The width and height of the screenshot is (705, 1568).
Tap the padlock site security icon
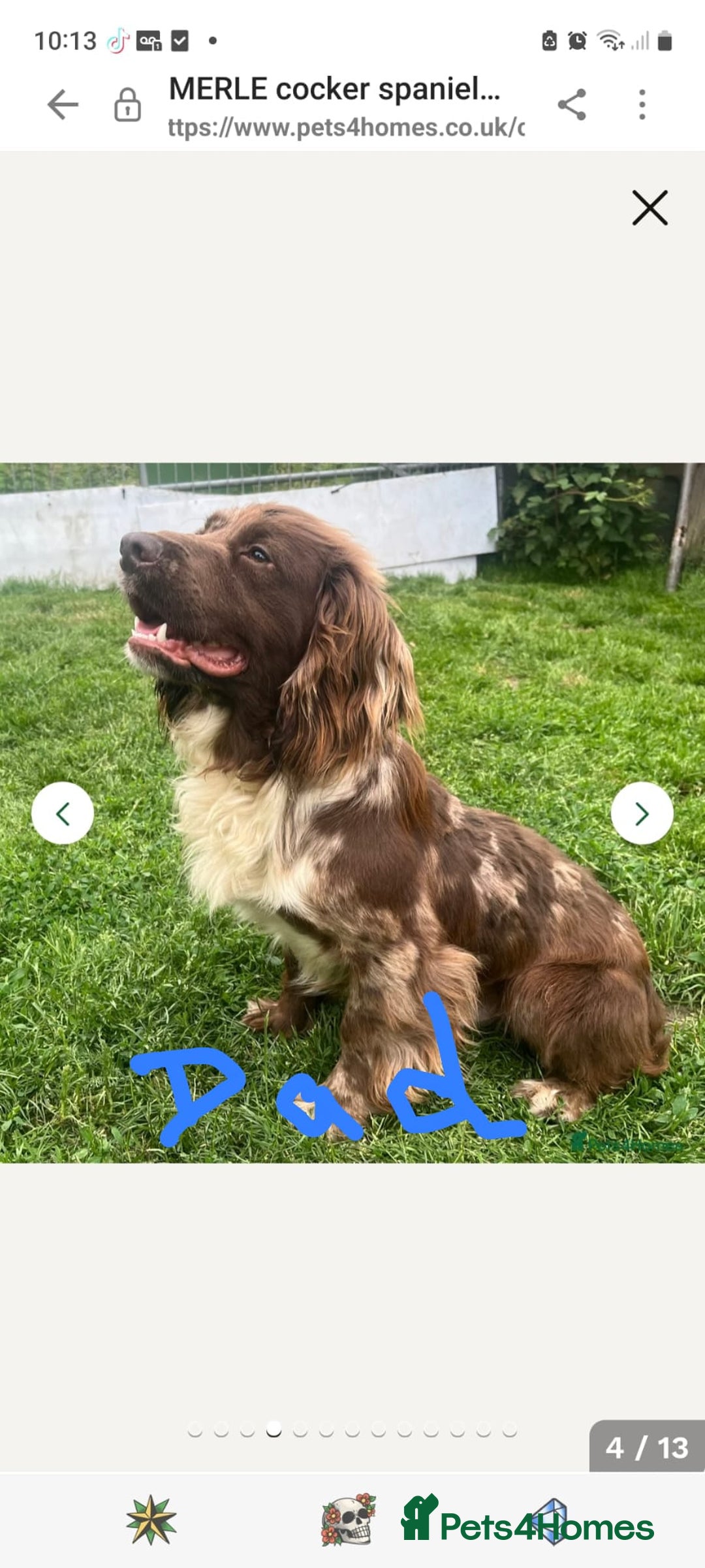click(128, 104)
